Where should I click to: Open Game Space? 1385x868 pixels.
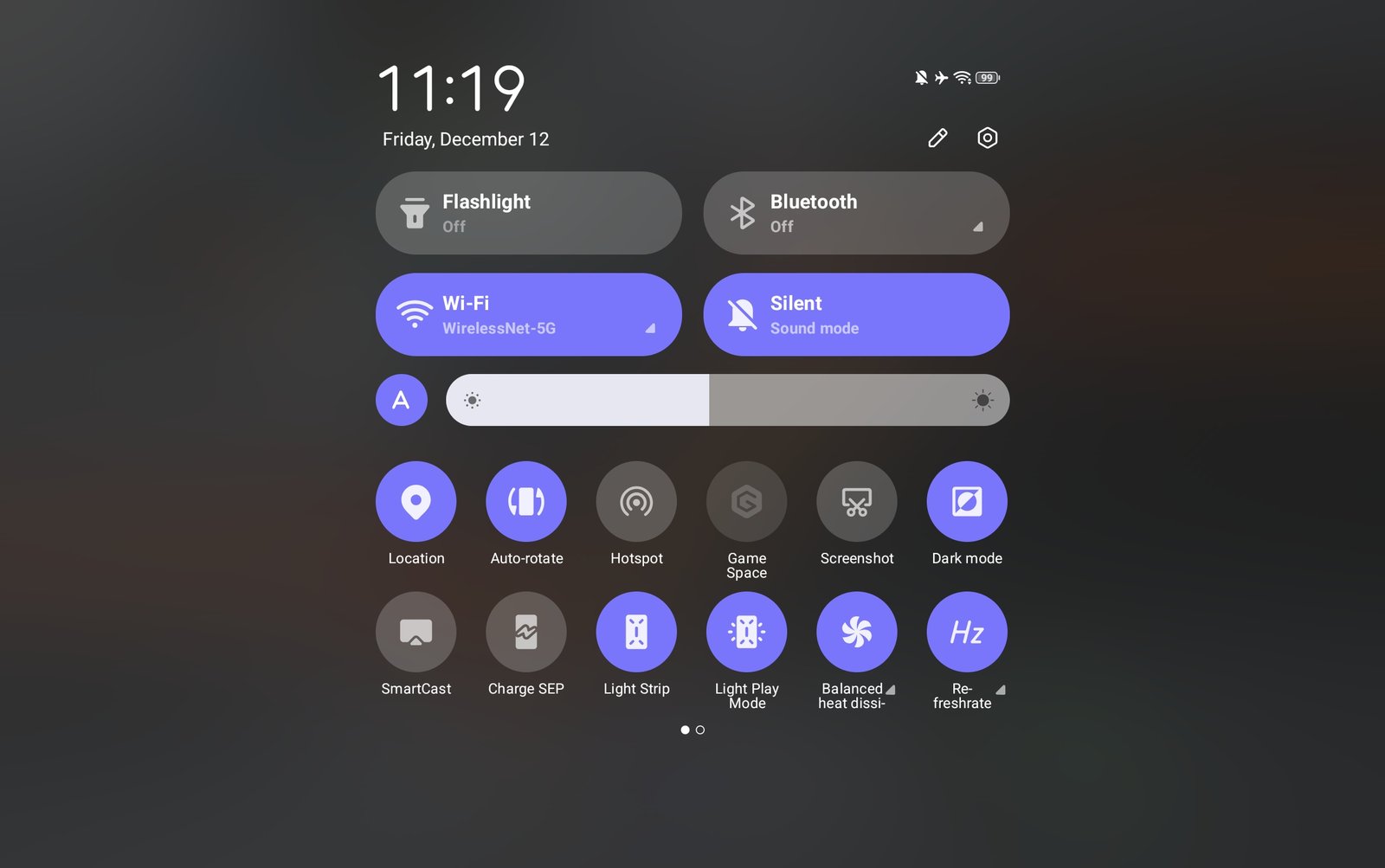coord(746,502)
